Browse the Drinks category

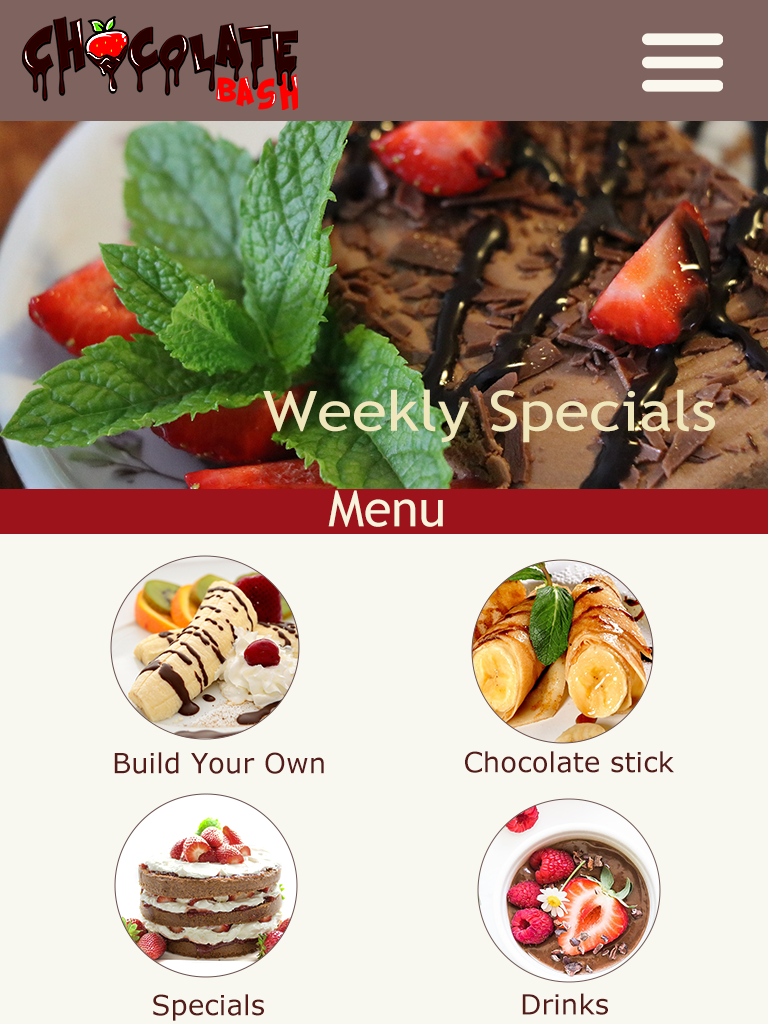(568, 890)
